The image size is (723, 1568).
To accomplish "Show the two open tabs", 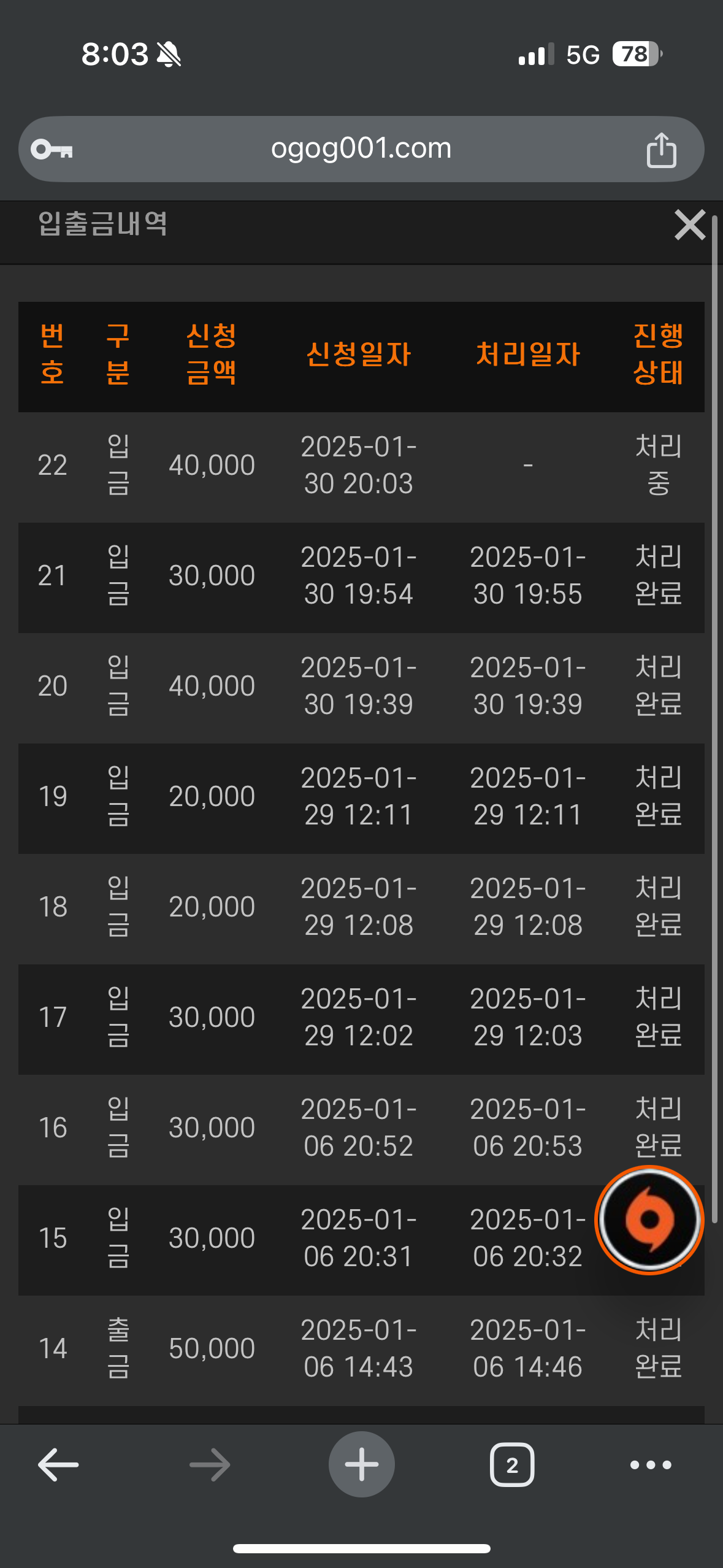I will point(512,1465).
